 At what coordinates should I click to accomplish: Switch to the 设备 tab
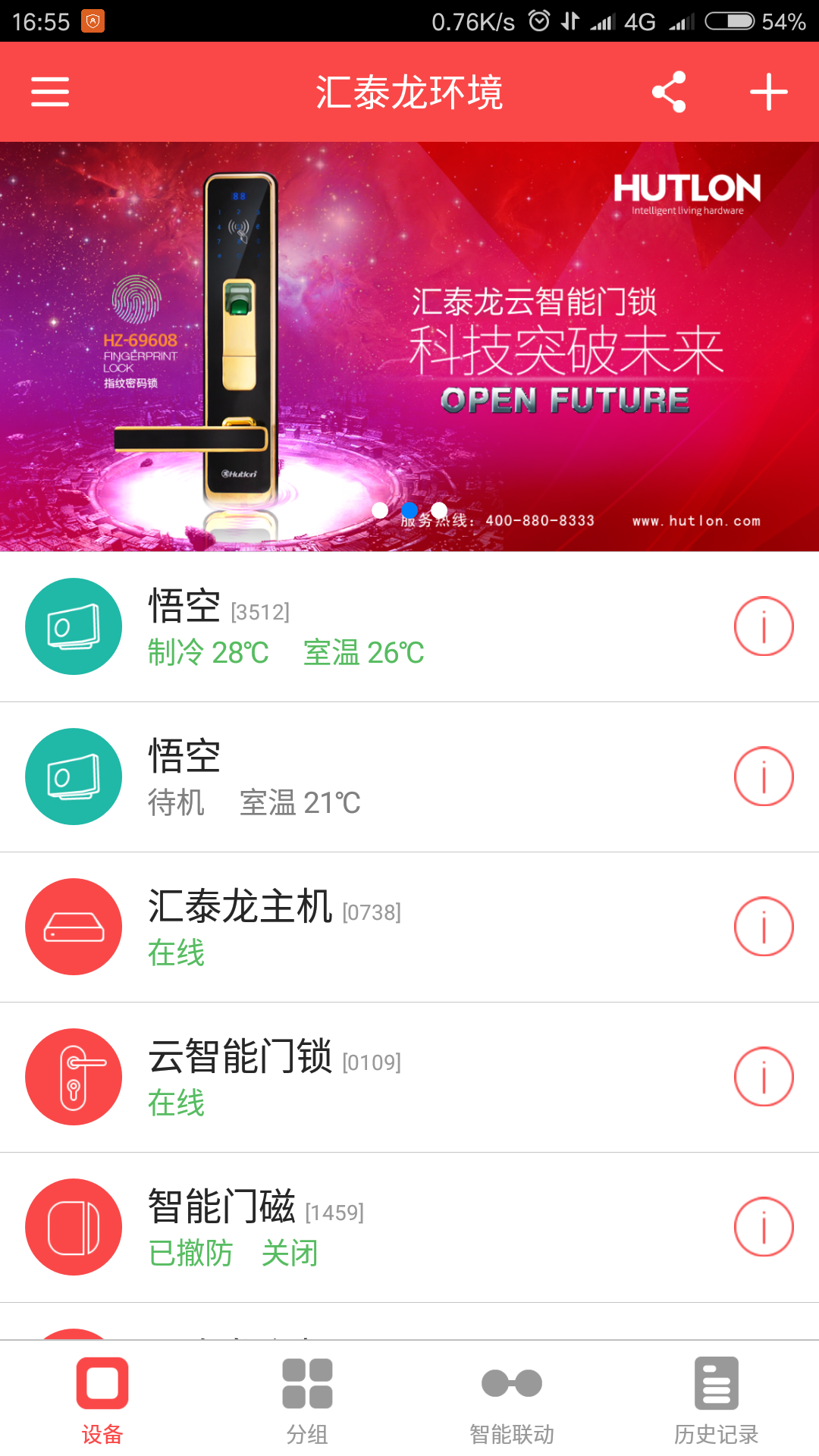pyautogui.click(x=102, y=1399)
